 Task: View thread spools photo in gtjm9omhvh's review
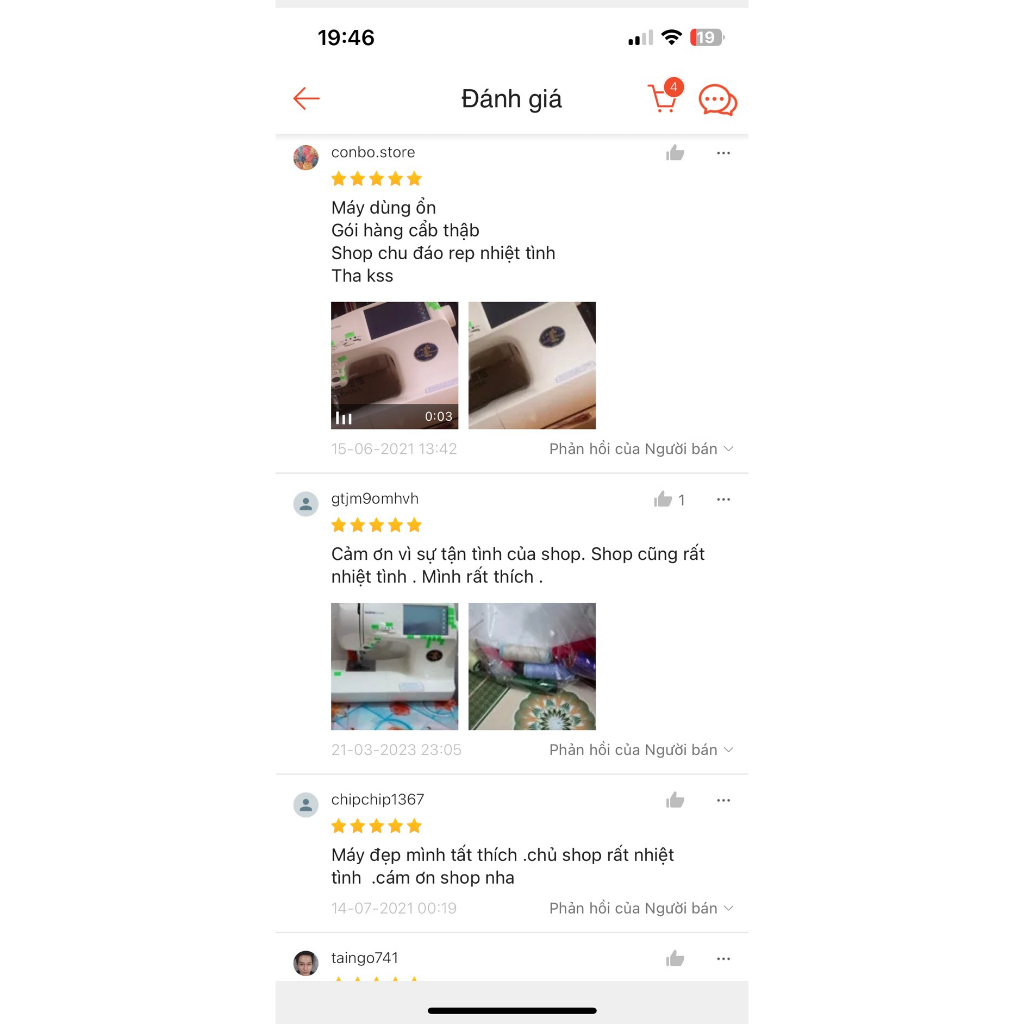click(532, 666)
